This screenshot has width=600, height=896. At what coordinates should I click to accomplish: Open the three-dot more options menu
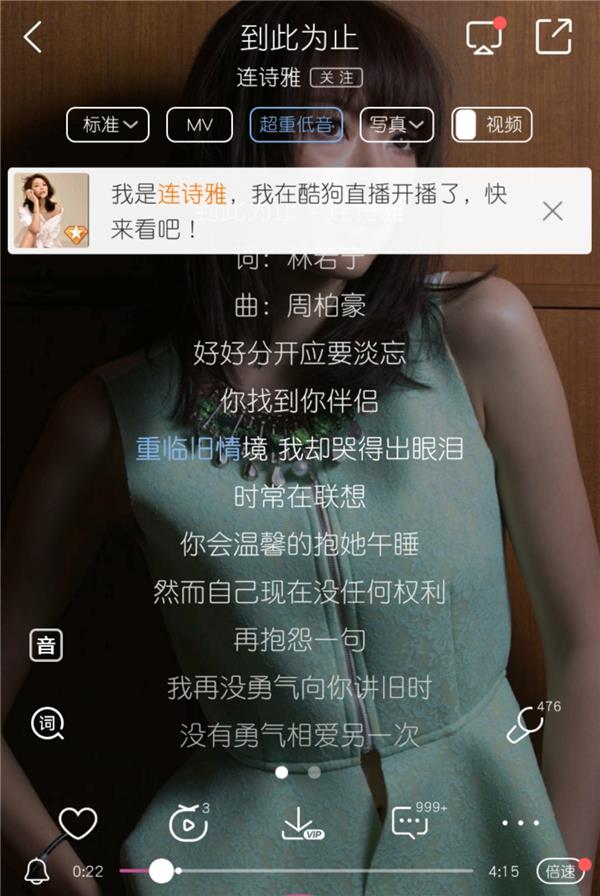[x=520, y=823]
